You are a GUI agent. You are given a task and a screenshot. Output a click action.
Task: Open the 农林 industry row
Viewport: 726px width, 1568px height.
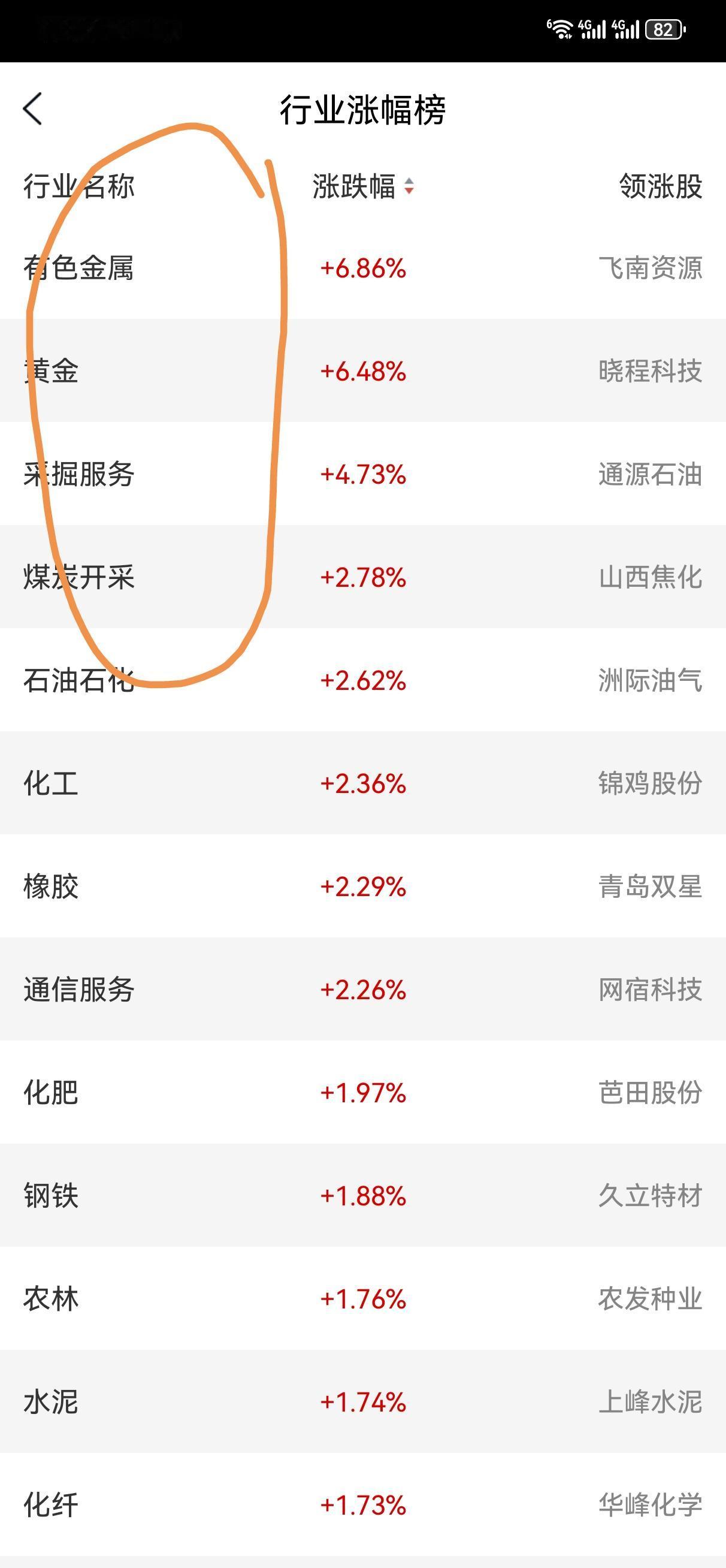(362, 1298)
